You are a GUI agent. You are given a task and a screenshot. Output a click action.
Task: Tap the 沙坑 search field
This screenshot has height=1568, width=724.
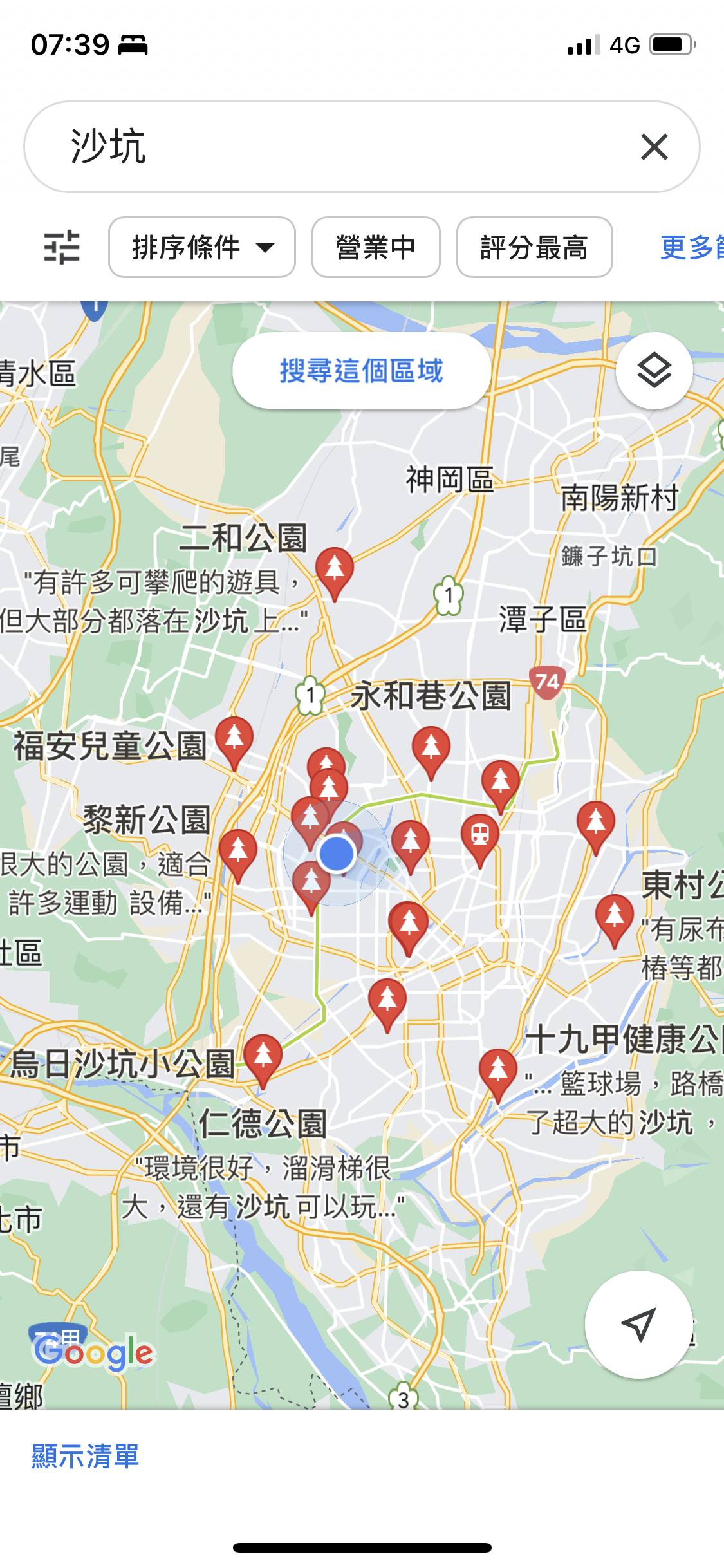[x=322, y=147]
